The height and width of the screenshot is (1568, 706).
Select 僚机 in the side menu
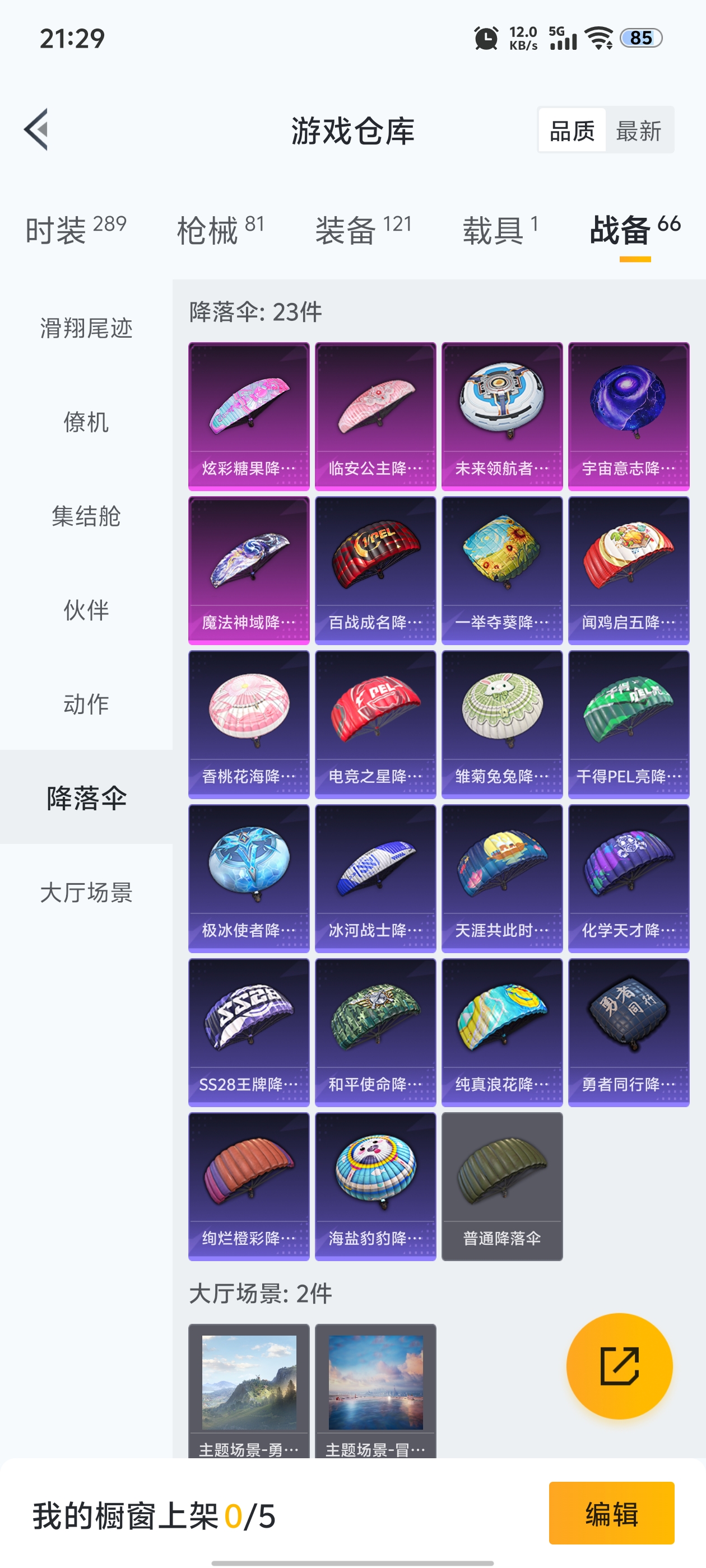86,422
